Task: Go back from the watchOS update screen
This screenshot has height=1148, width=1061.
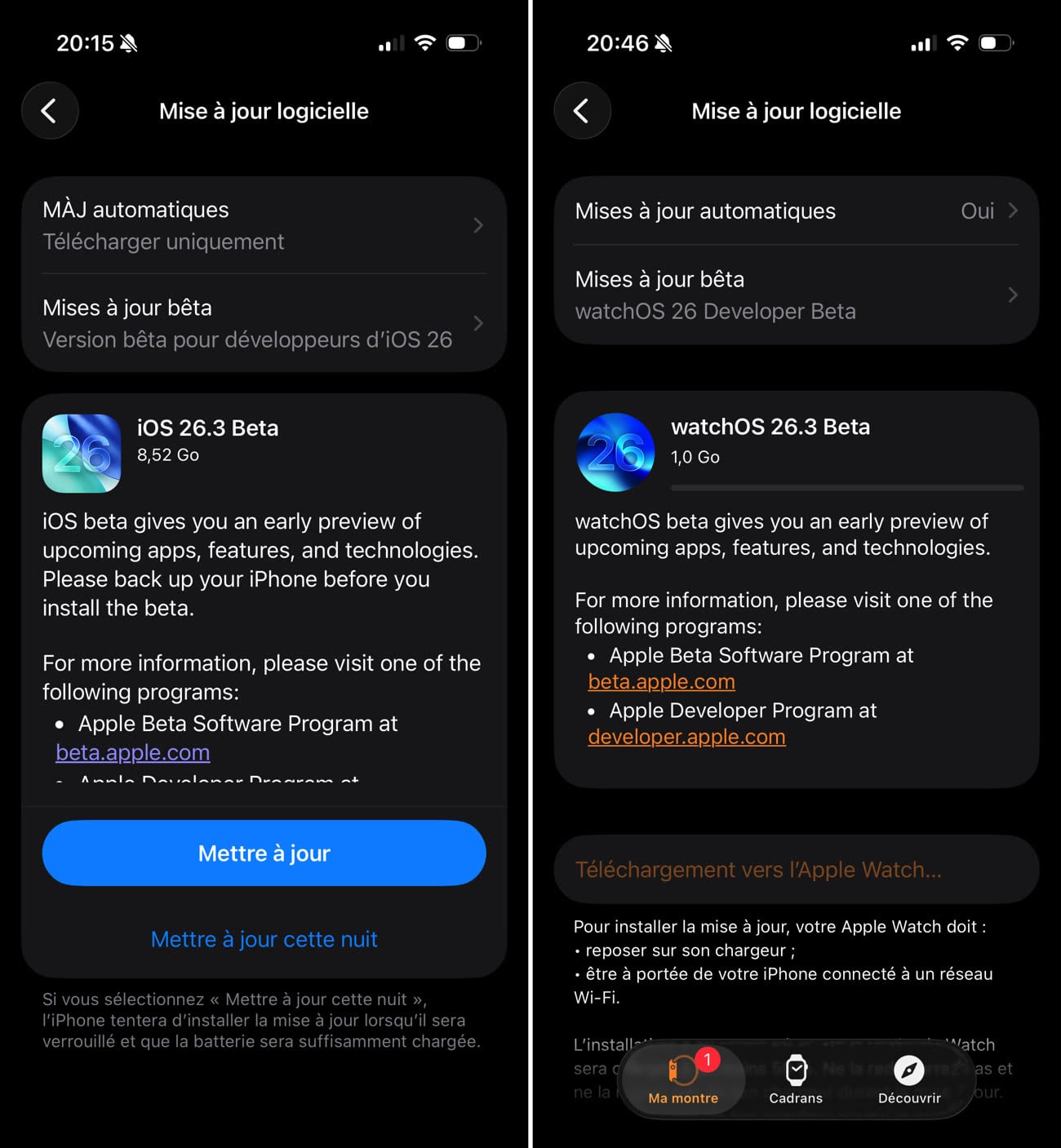Action: coord(582,111)
